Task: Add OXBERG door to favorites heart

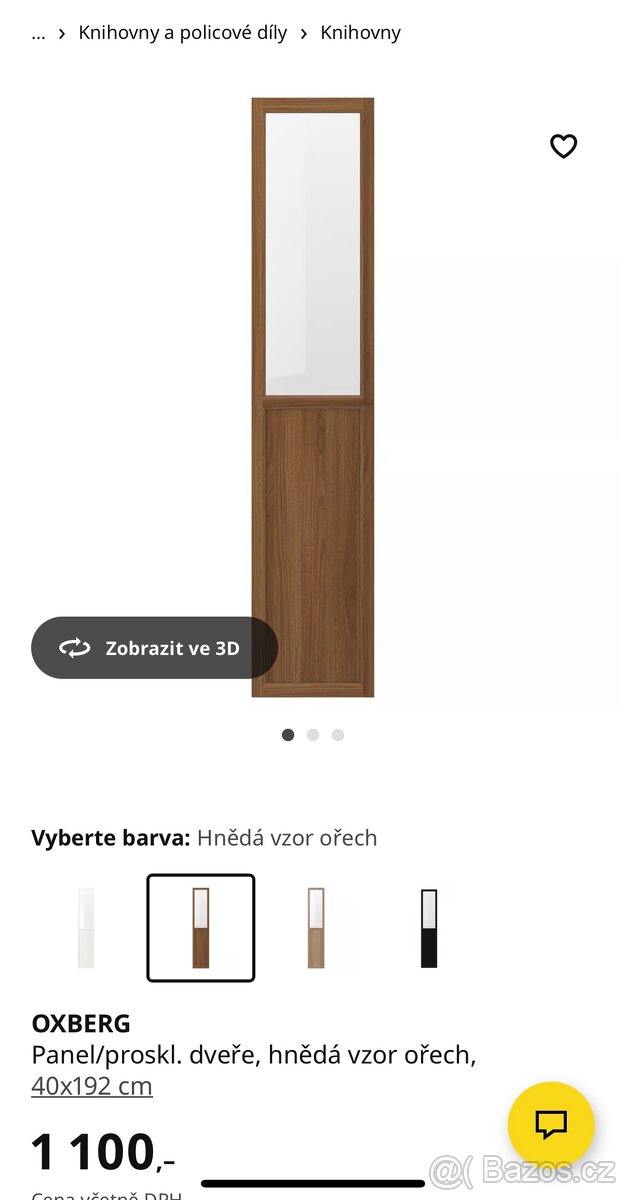Action: click(564, 146)
